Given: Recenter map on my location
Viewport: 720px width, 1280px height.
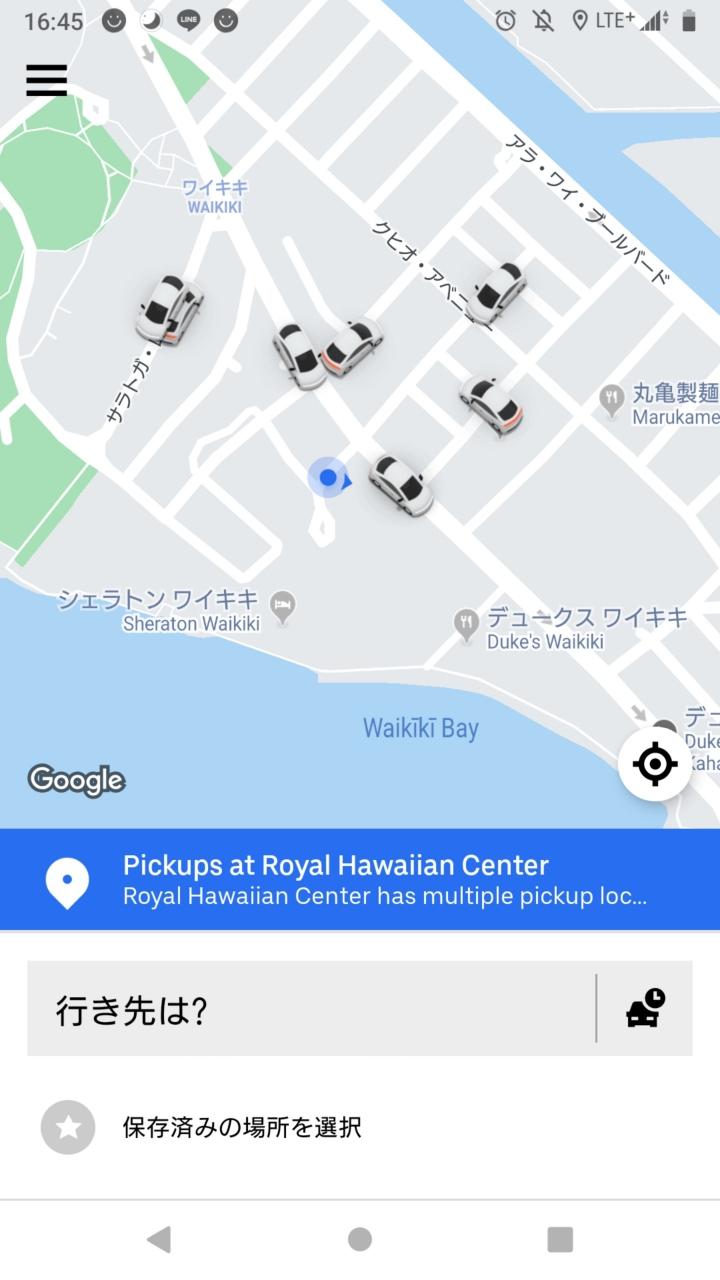Looking at the screenshot, I should [655, 765].
